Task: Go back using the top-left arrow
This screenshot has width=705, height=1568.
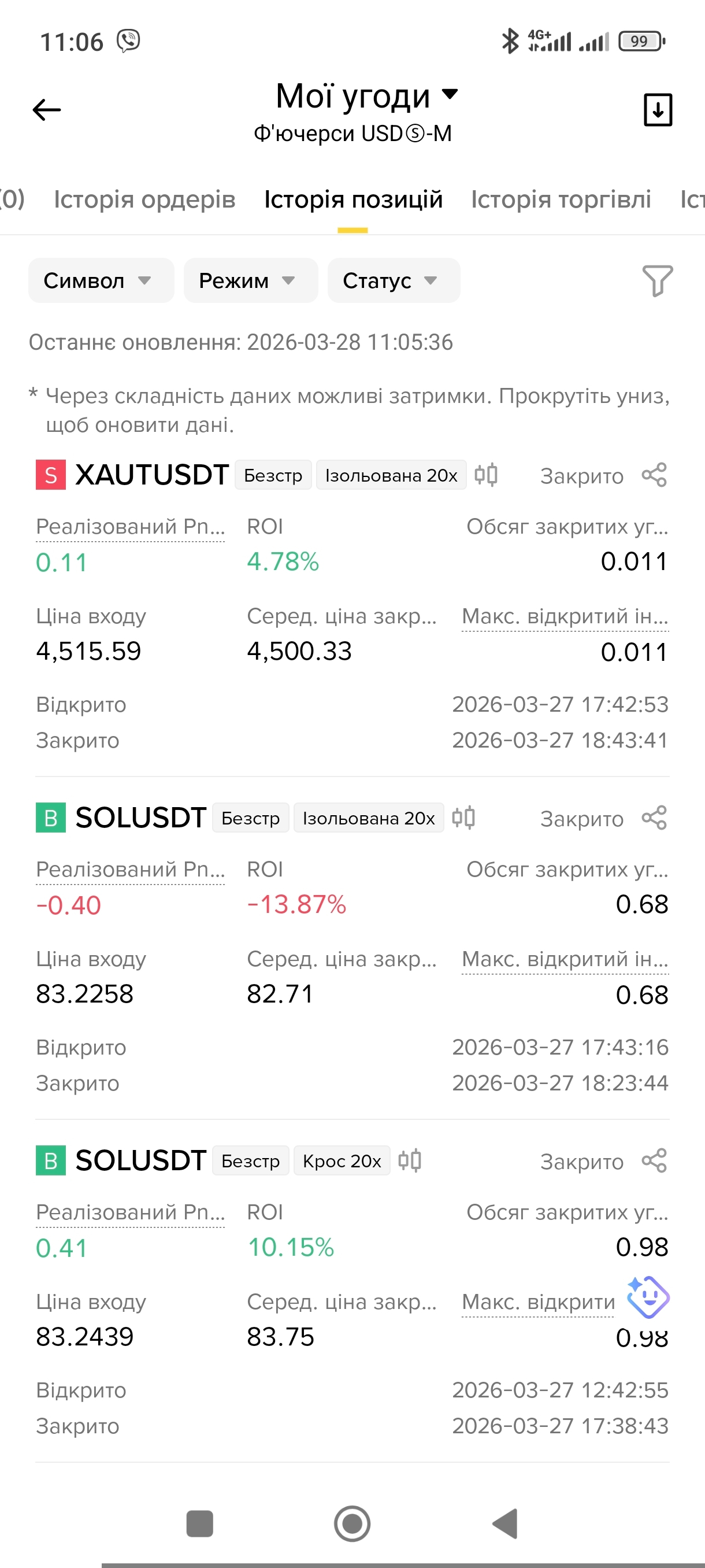Action: [46, 110]
